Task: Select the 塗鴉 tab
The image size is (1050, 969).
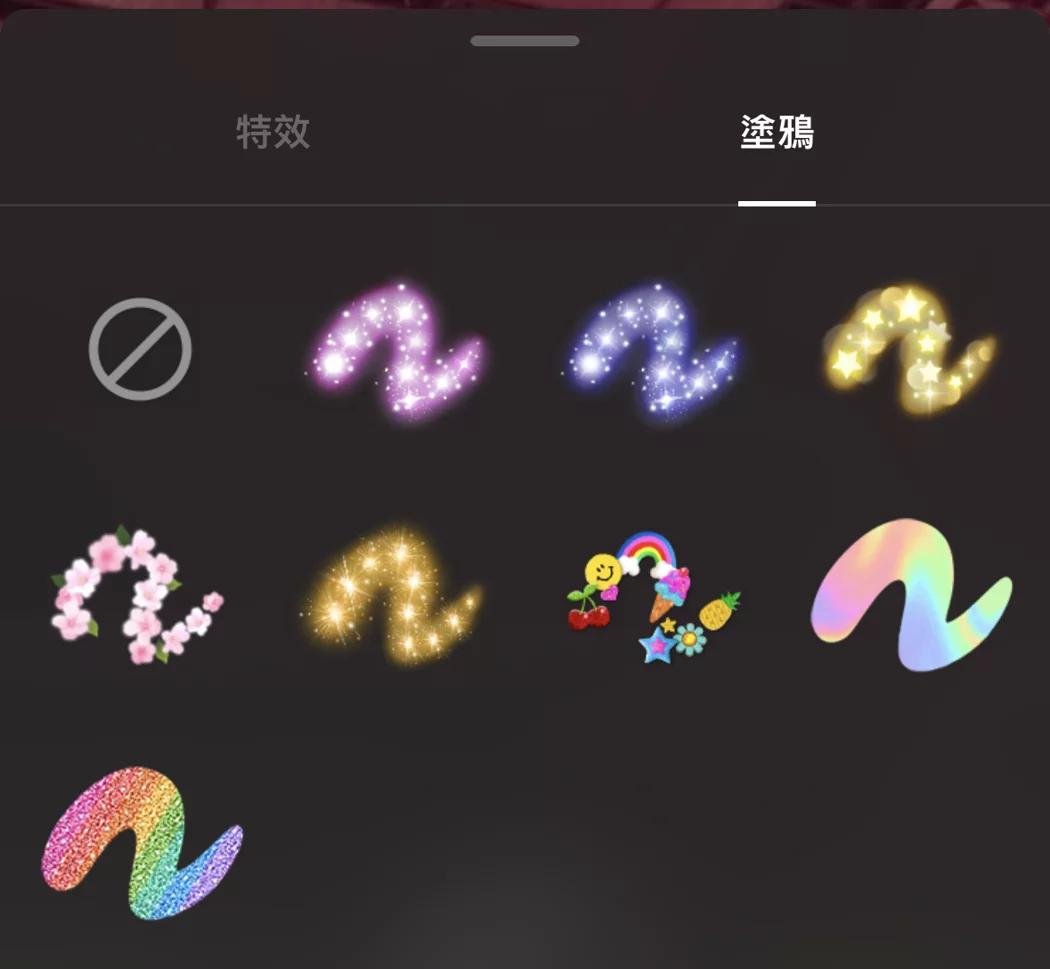Action: (777, 132)
